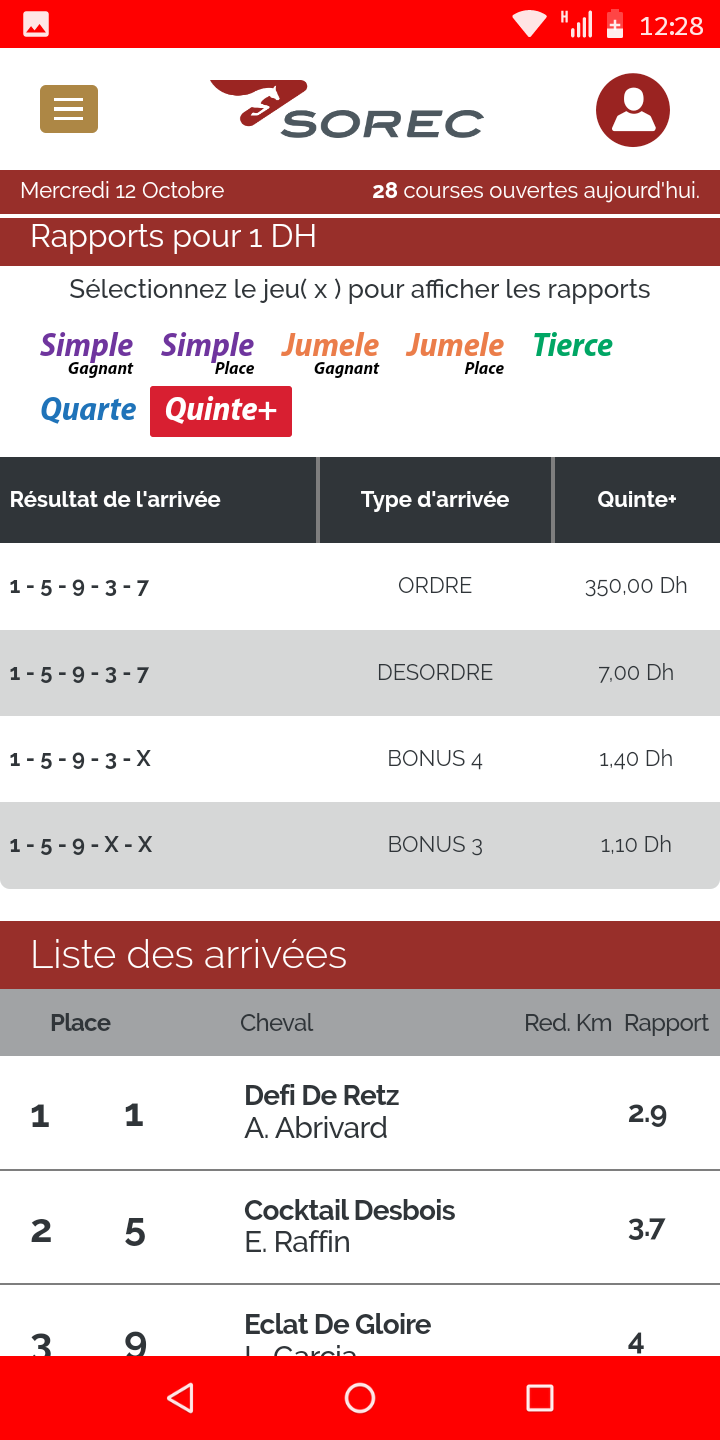
Task: Open the hamburger drawer menu
Action: click(69, 109)
